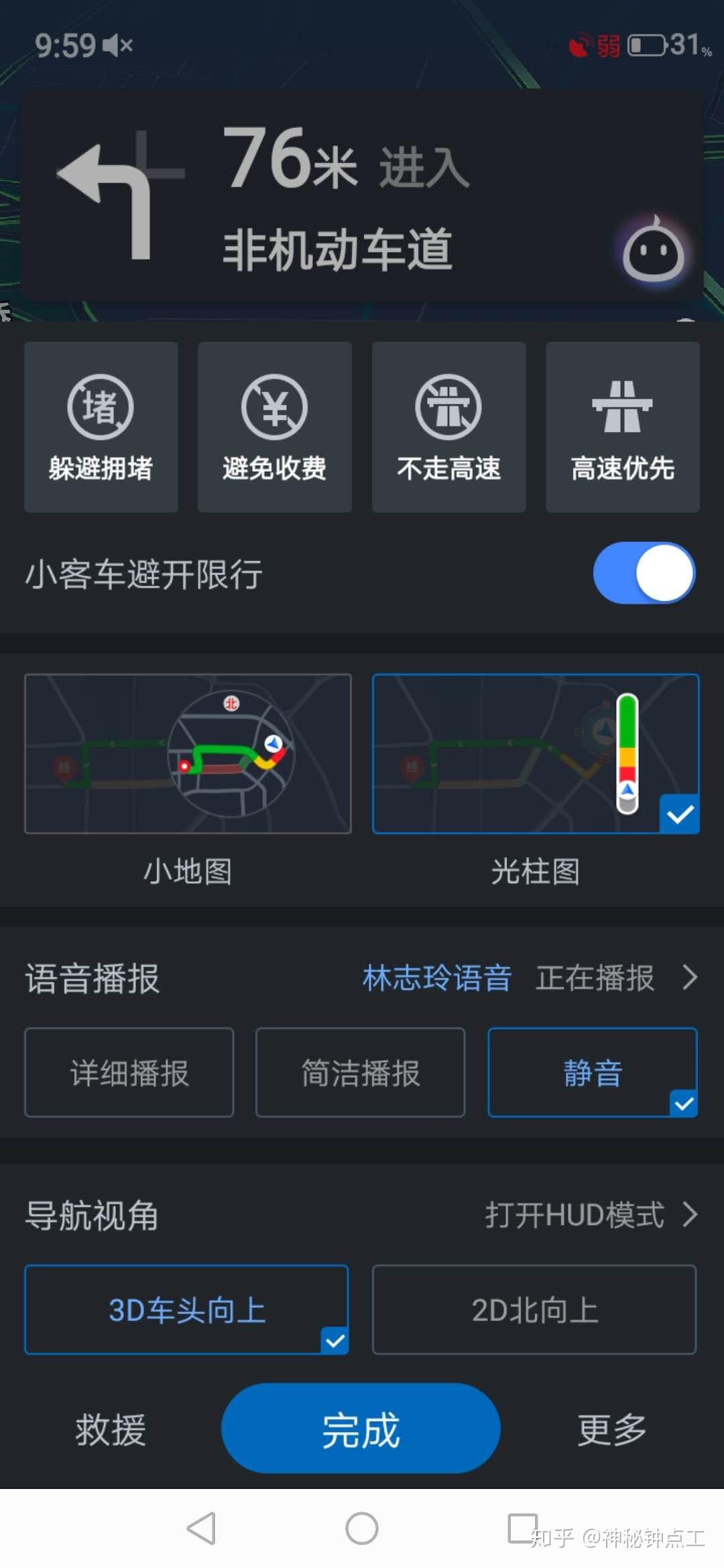
Task: Tap 救援 for roadside rescue
Action: [x=111, y=1429]
